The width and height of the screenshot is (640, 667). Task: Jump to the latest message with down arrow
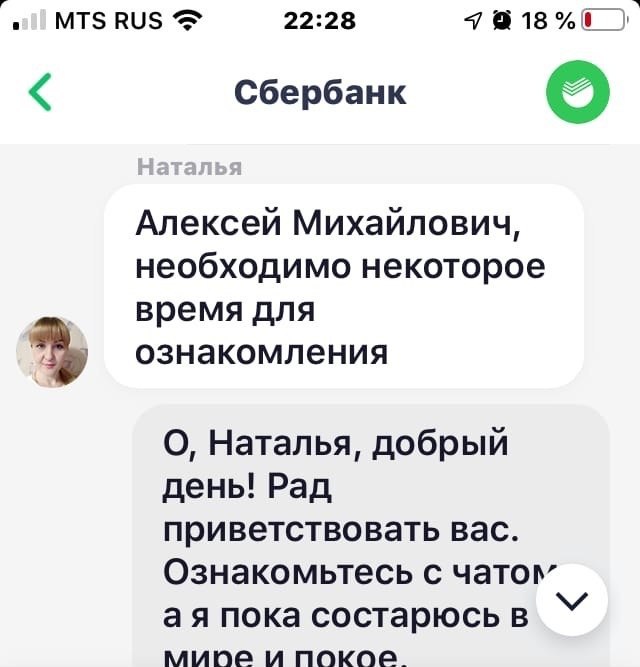[x=572, y=600]
